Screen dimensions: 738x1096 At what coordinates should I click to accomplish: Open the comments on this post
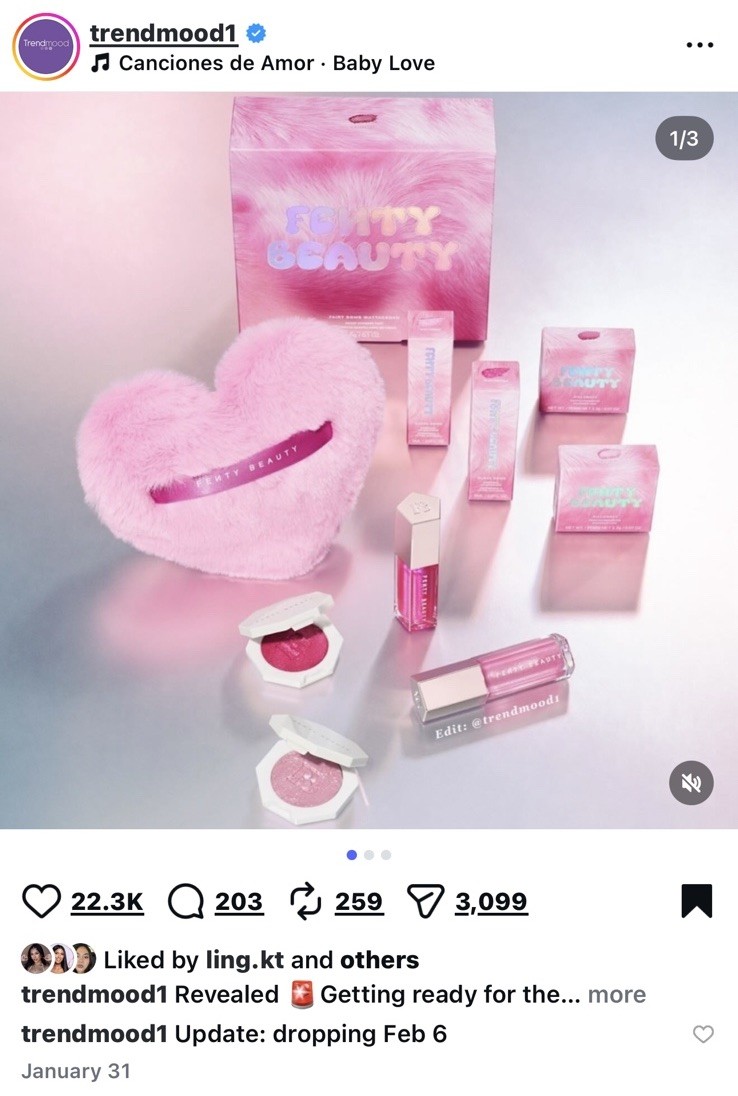186,902
